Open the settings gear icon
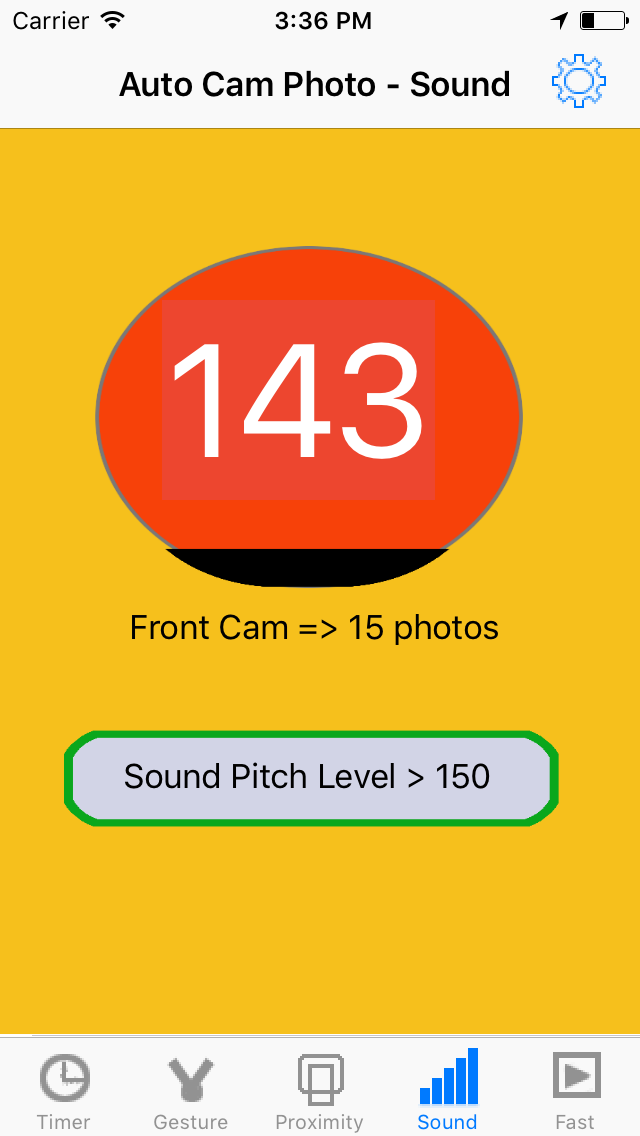Image resolution: width=640 pixels, height=1136 pixels. [x=578, y=83]
